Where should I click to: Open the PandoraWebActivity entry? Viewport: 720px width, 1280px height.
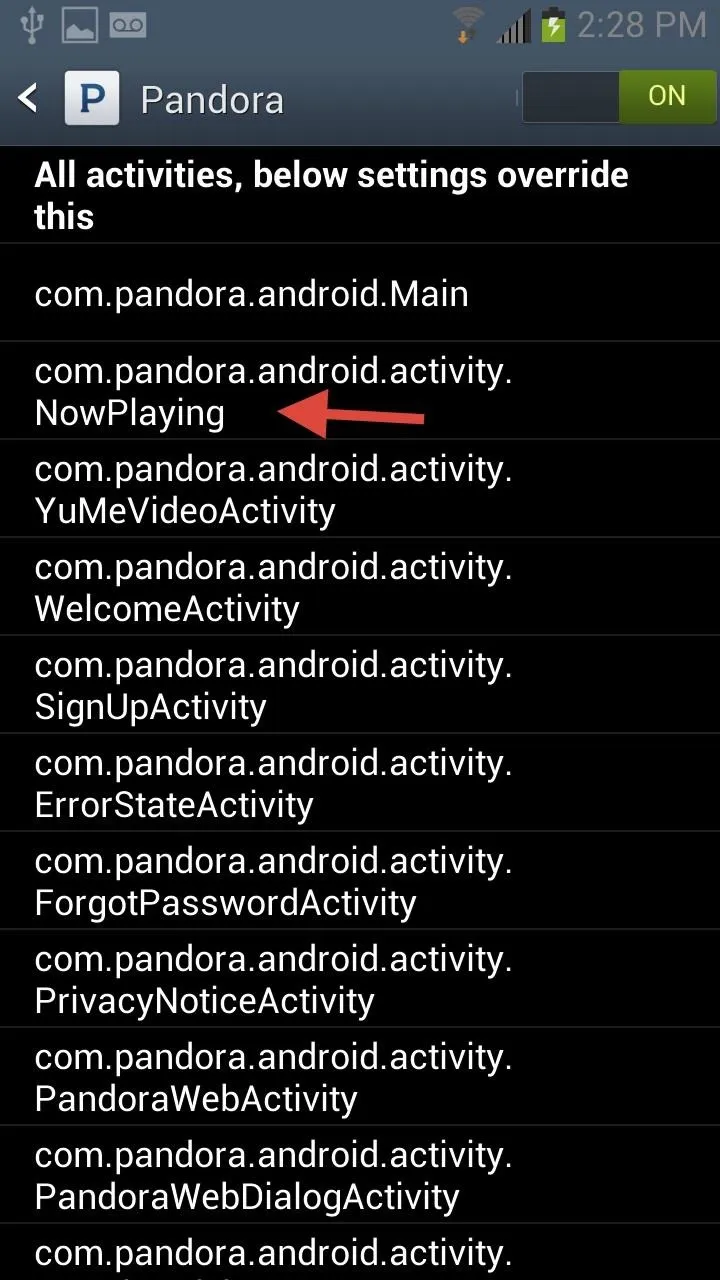click(x=360, y=1077)
